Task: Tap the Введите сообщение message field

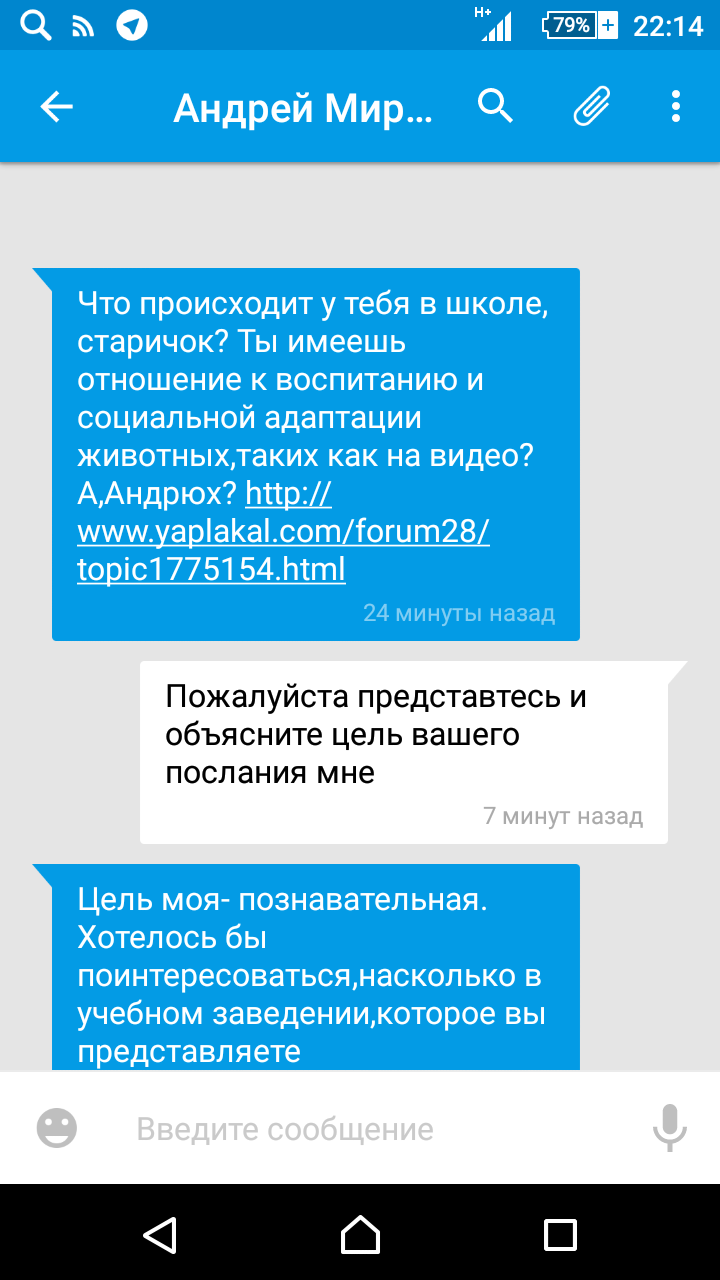Action: pyautogui.click(x=380, y=1129)
